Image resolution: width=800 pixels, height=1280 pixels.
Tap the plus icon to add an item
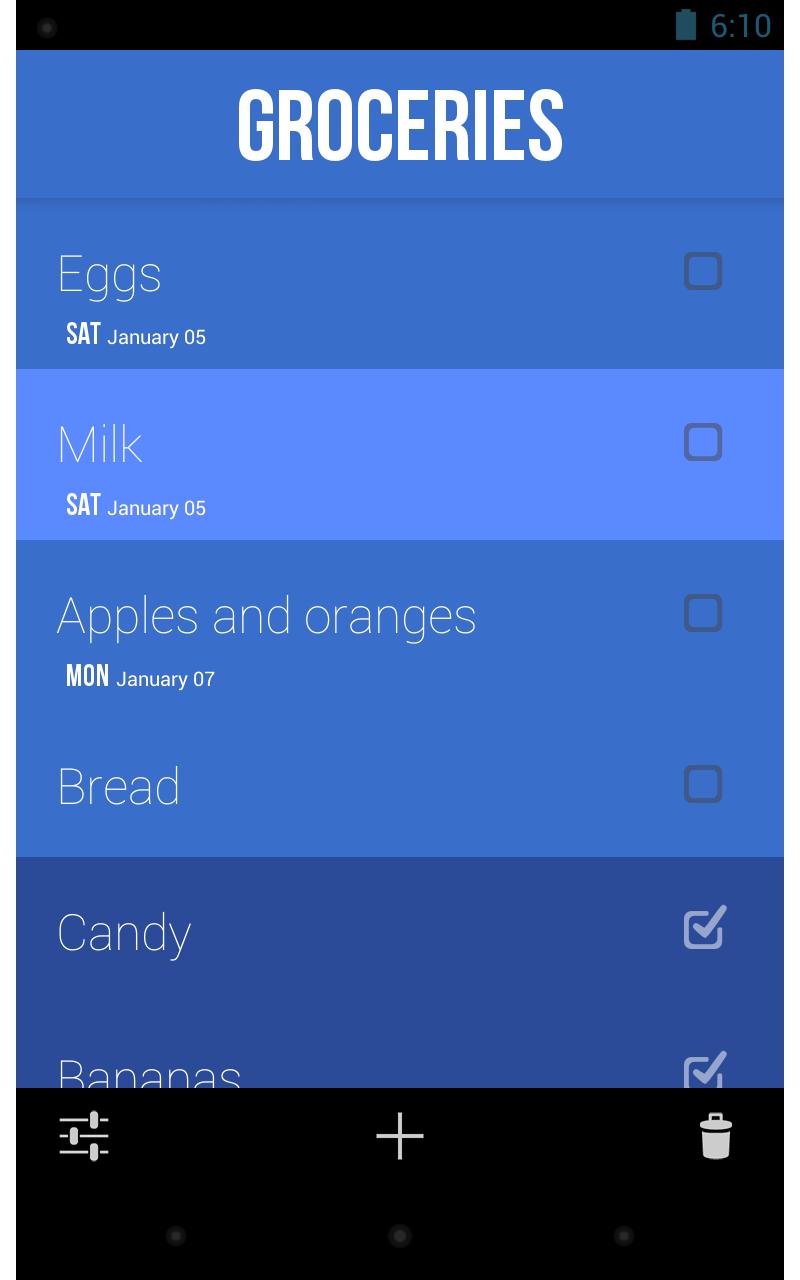tap(399, 1136)
